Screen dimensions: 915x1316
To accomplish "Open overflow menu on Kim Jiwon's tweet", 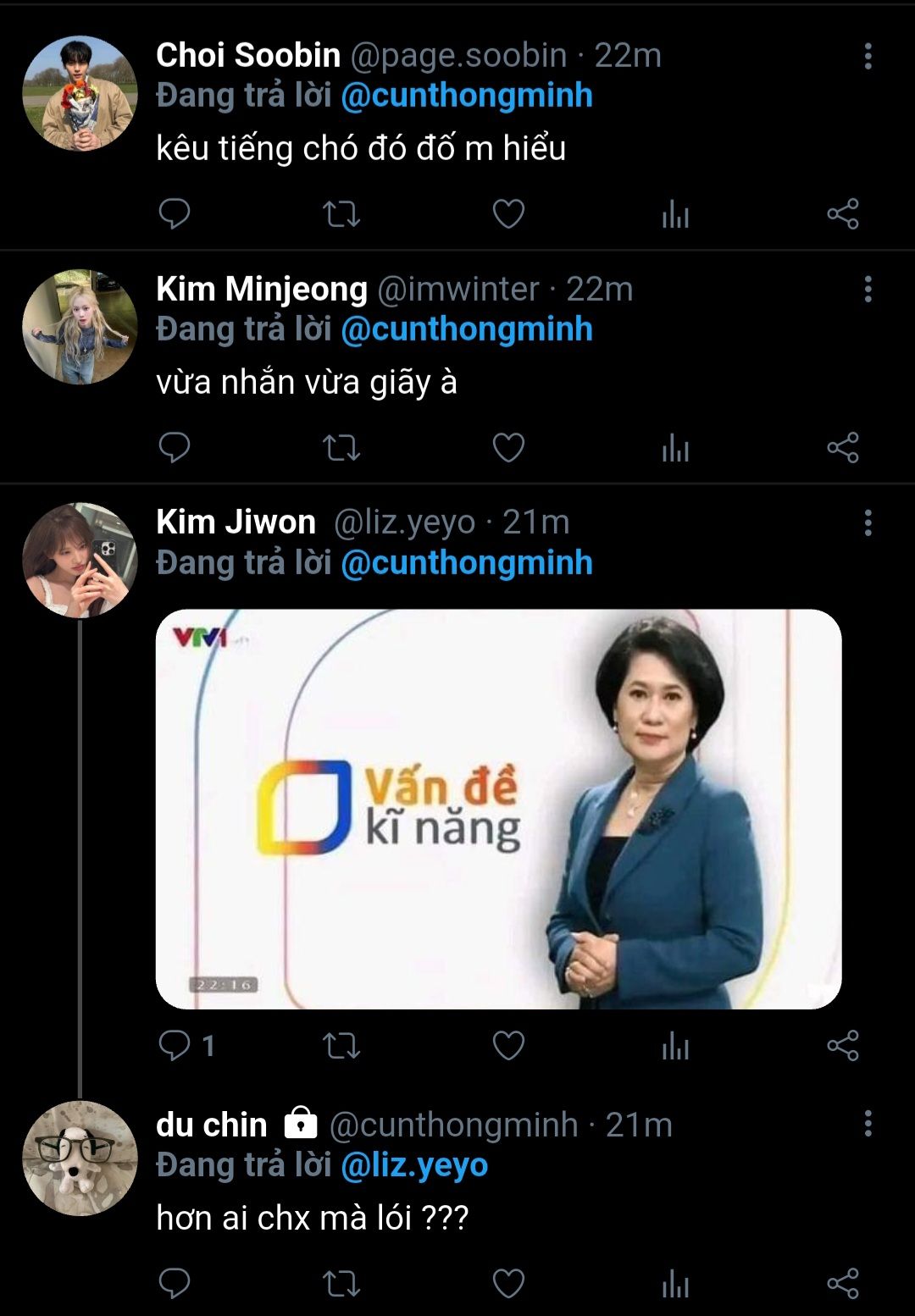I will point(868,523).
